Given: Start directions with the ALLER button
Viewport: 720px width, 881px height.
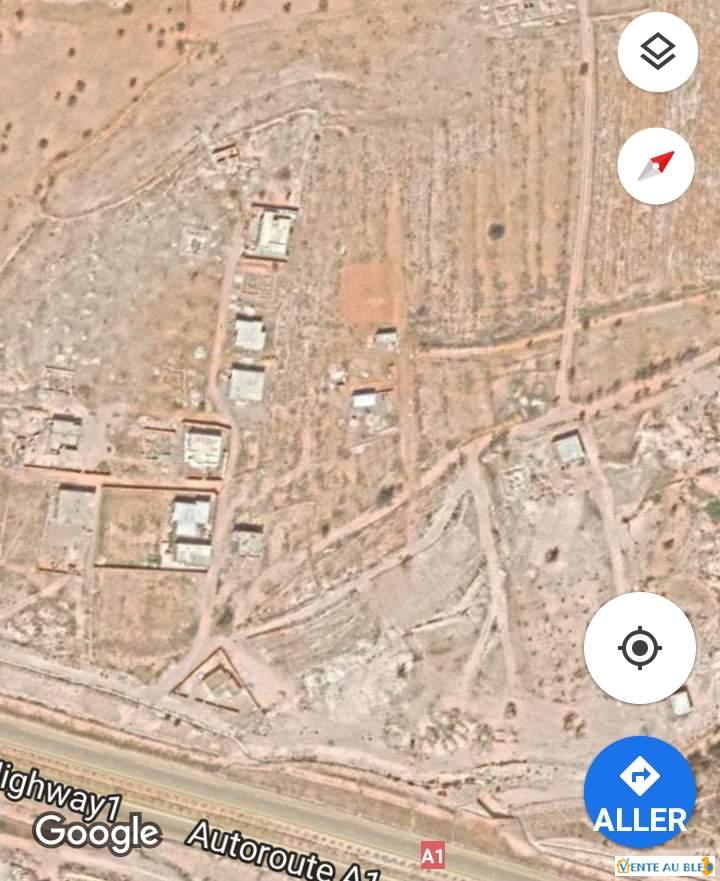Looking at the screenshot, I should tap(640, 793).
